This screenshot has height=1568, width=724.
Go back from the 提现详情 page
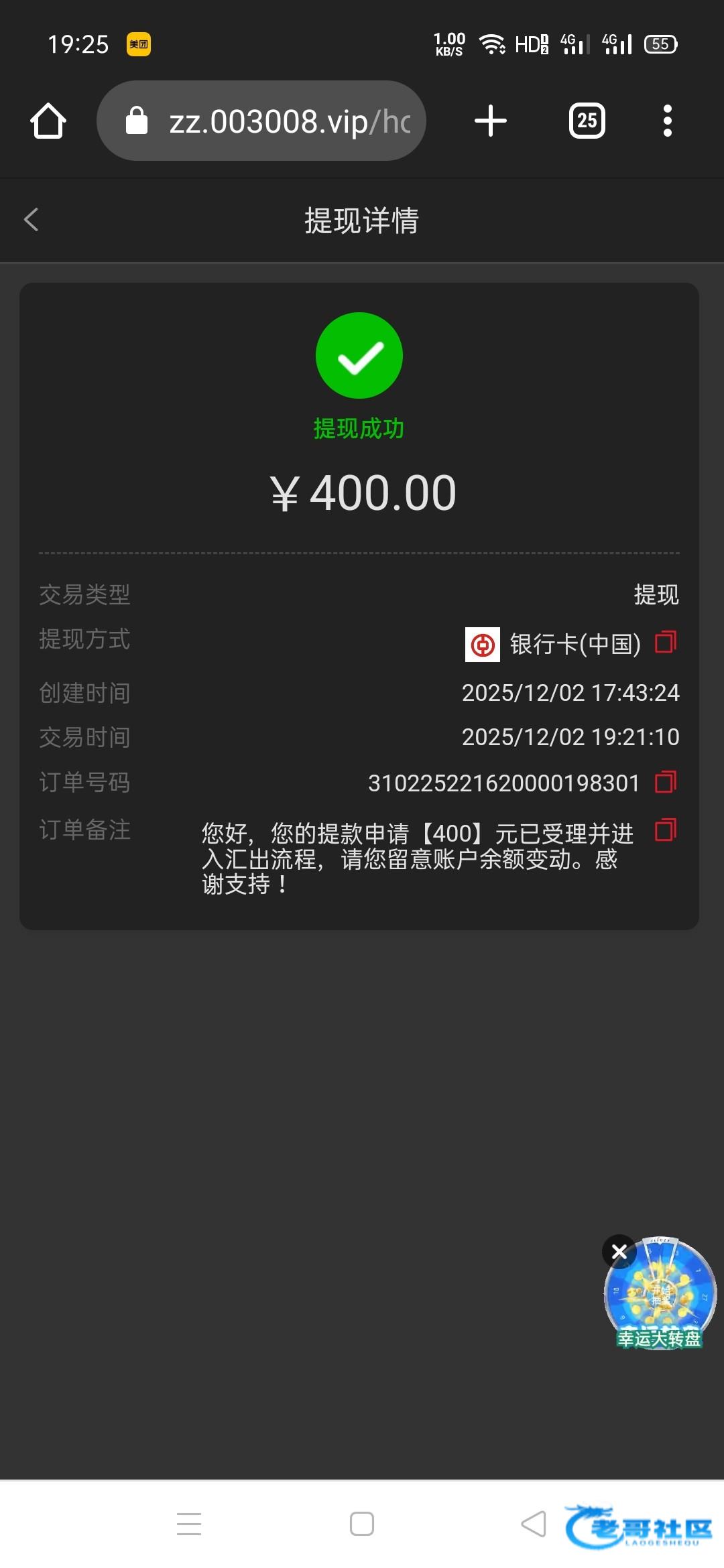point(32,220)
